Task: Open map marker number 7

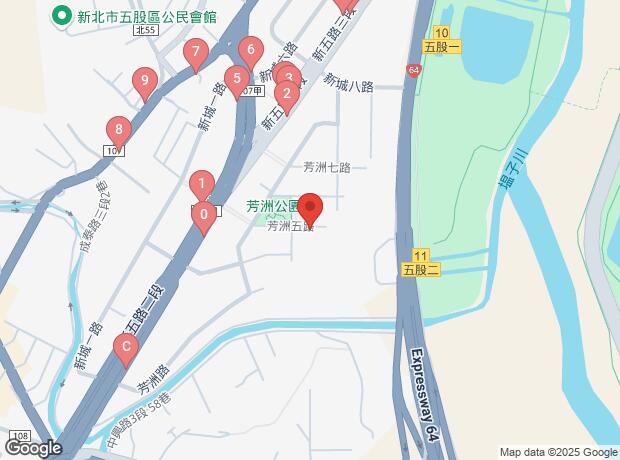Action: pyautogui.click(x=196, y=52)
